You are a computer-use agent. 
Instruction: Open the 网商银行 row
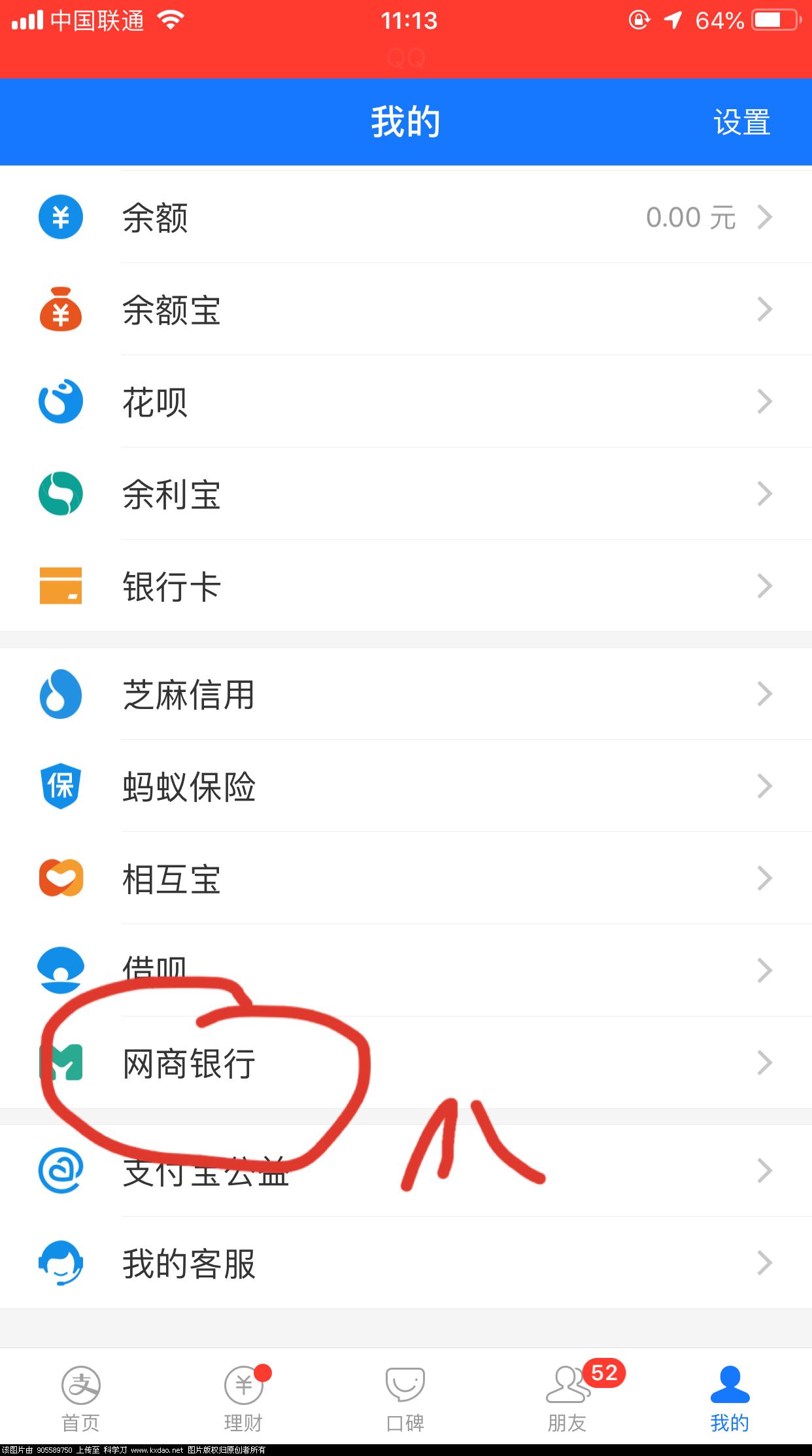(x=405, y=1063)
